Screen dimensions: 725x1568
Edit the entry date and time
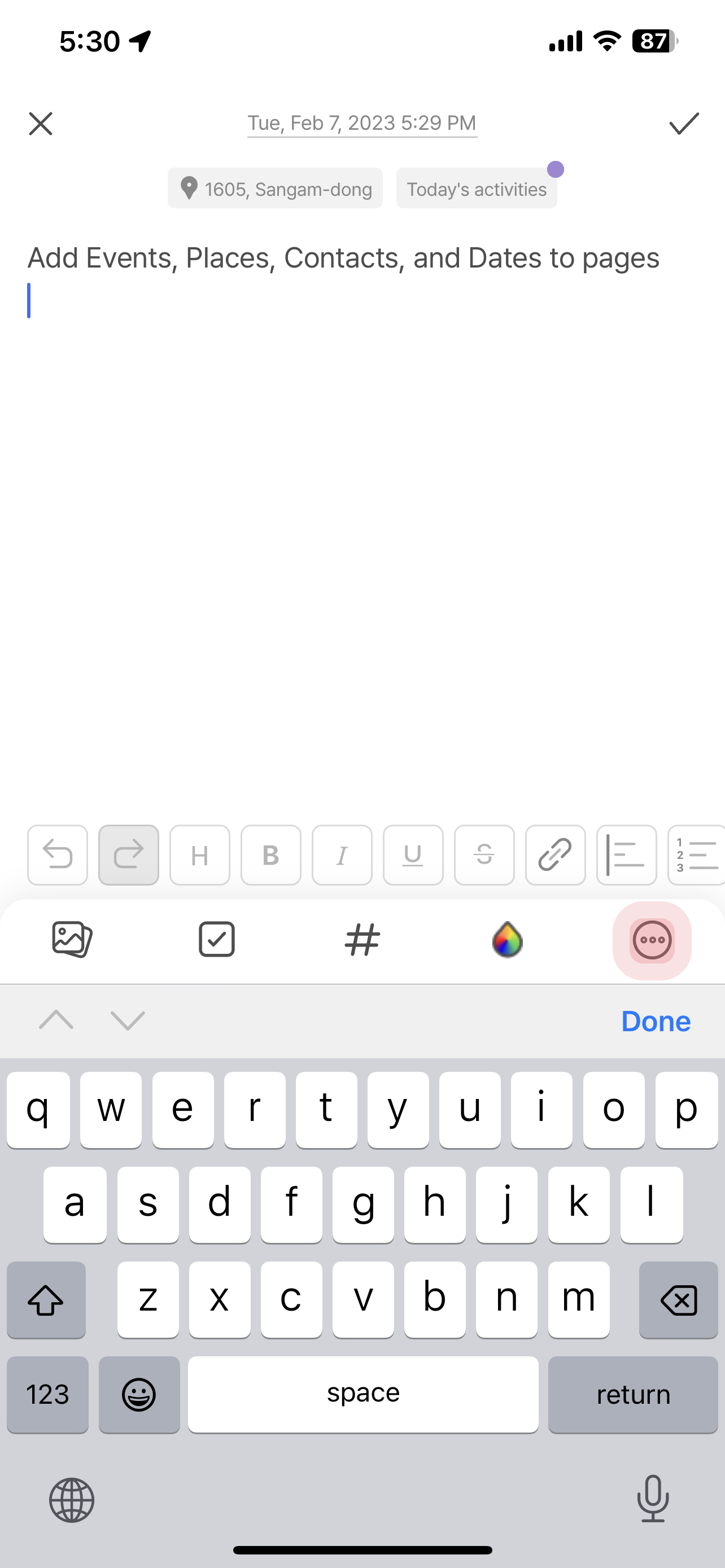tap(362, 124)
